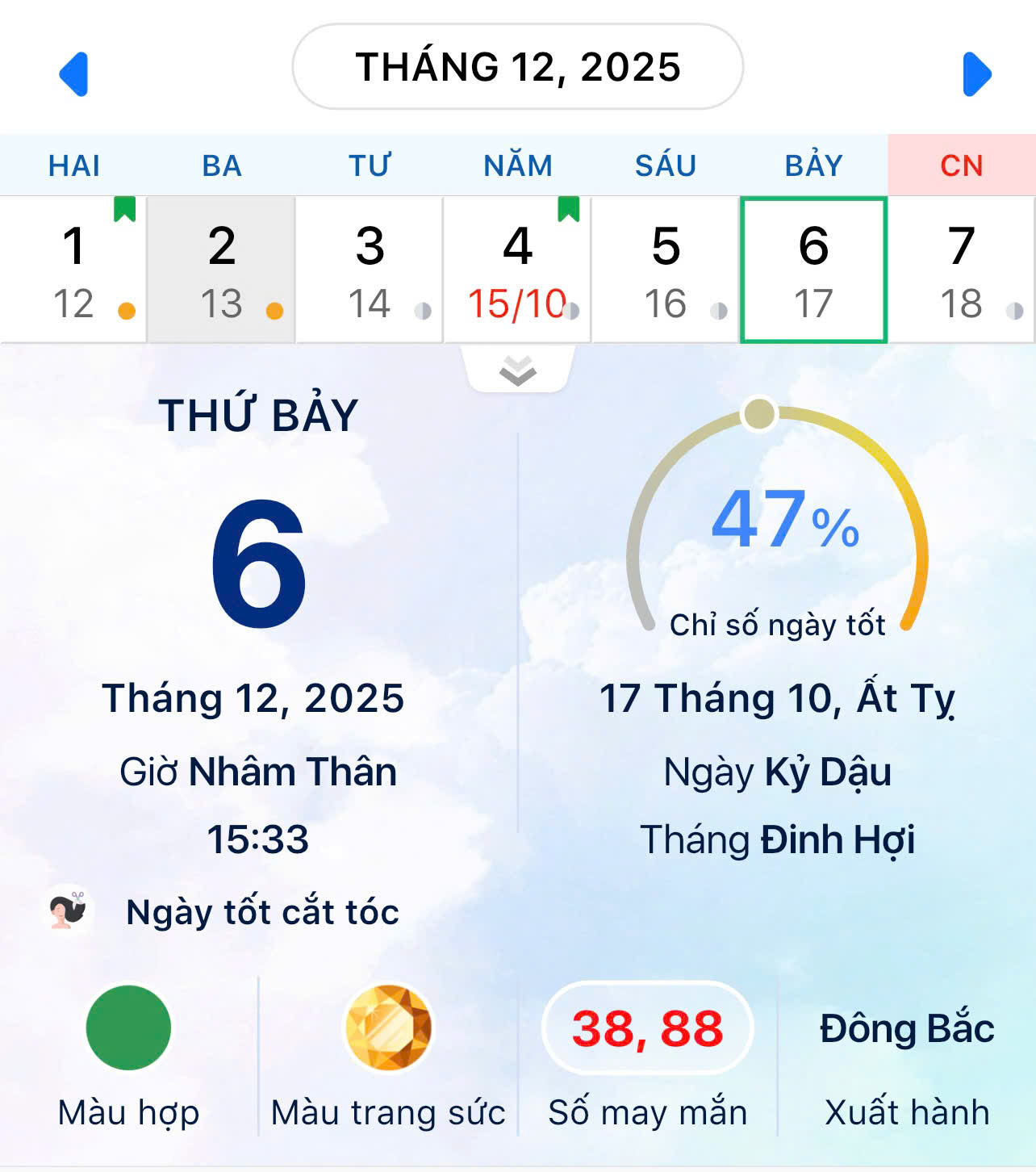Select the HAI weekday column header
The height and width of the screenshot is (1172, 1036).
[73, 165]
